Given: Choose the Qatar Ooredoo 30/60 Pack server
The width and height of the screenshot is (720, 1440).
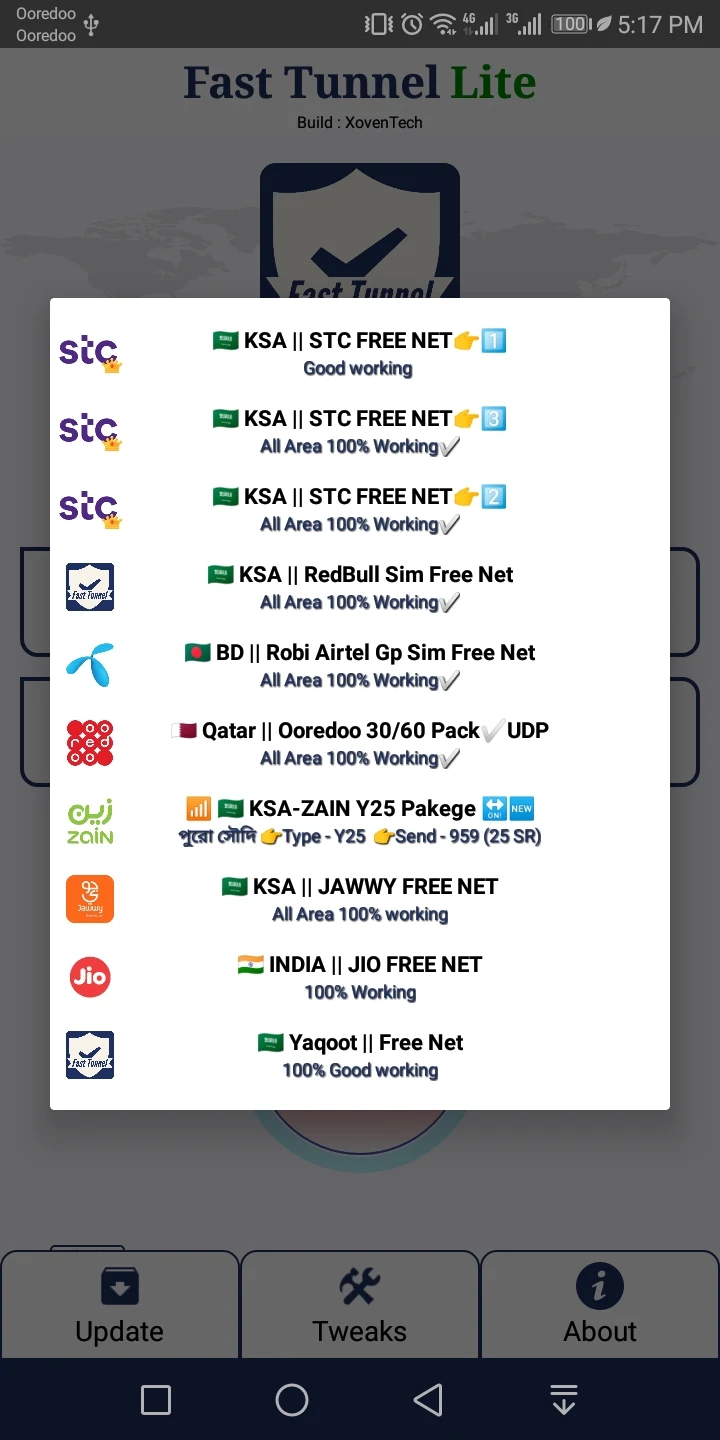Looking at the screenshot, I should [358, 743].
